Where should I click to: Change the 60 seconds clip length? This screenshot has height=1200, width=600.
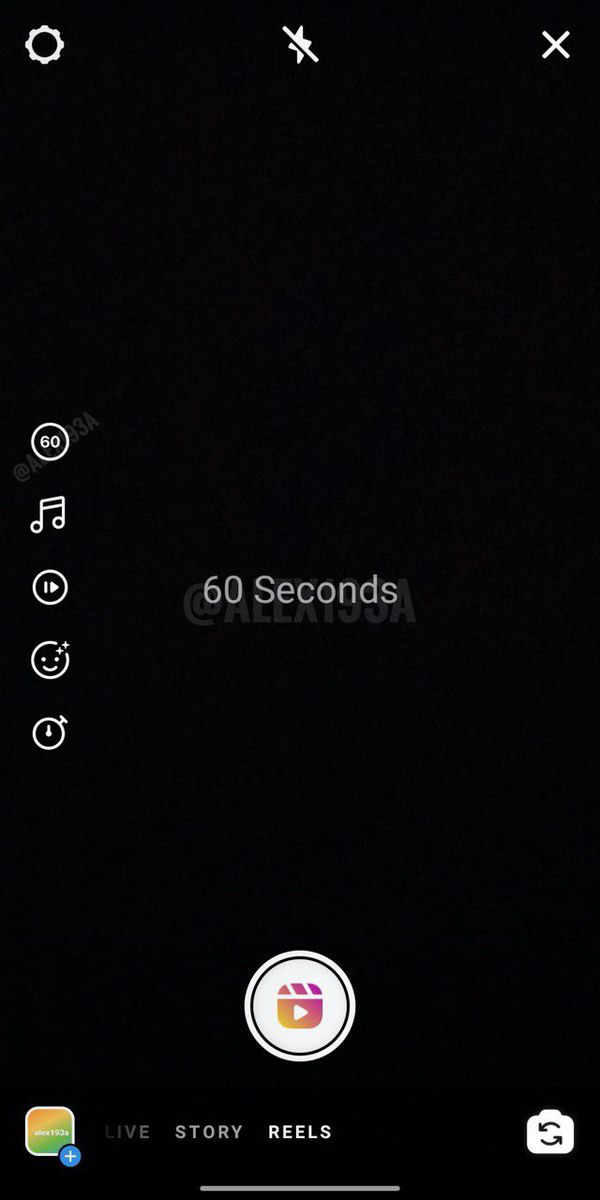[49, 441]
